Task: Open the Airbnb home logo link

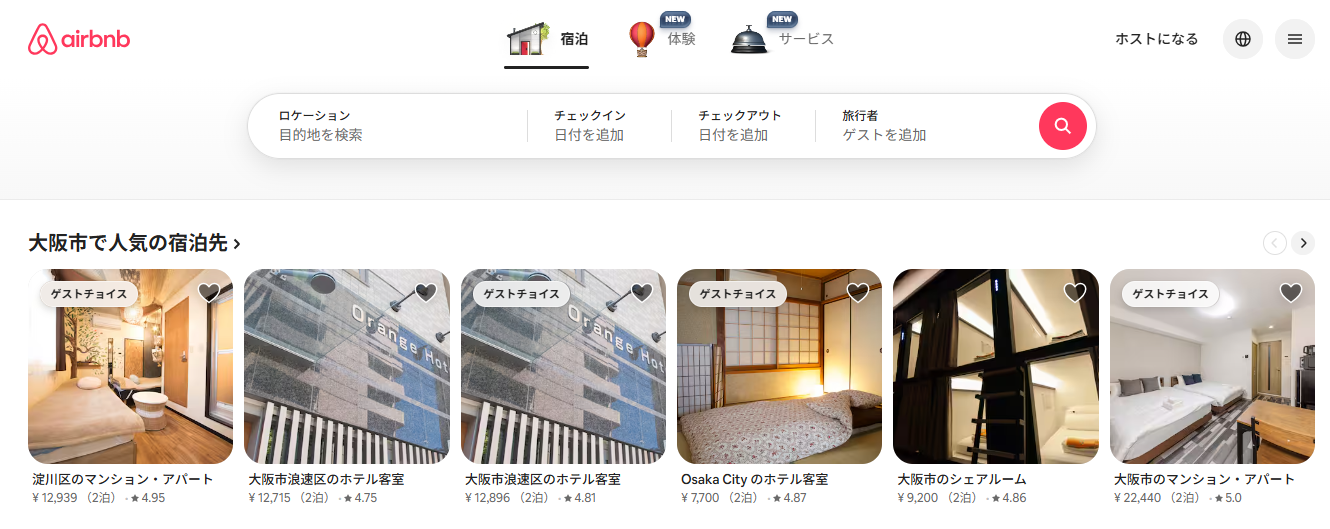Action: [79, 40]
